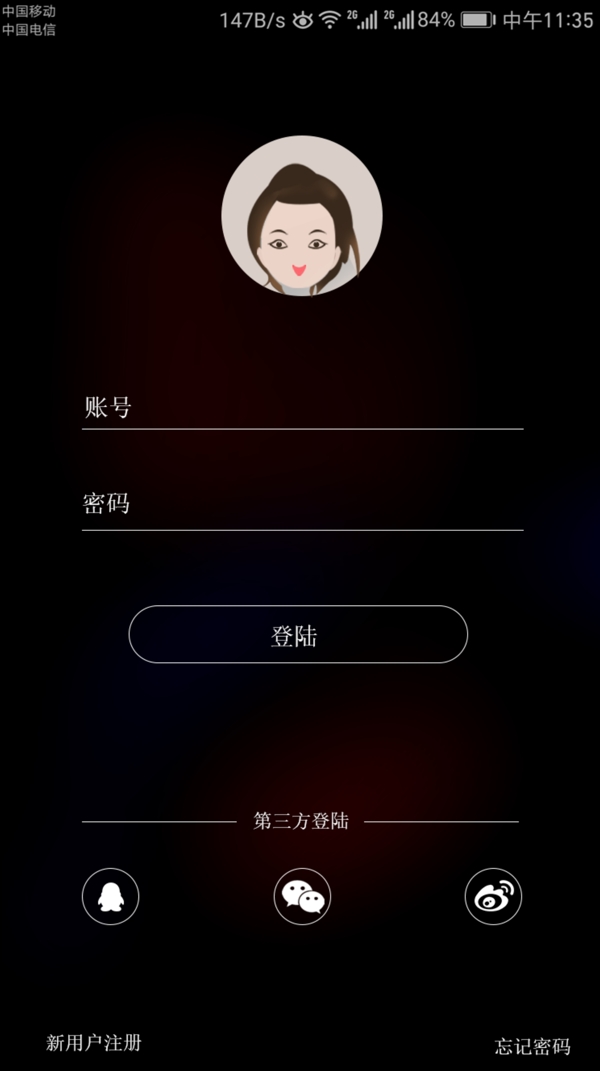
Task: Open 新用户注册 new user registration
Action: click(94, 1043)
